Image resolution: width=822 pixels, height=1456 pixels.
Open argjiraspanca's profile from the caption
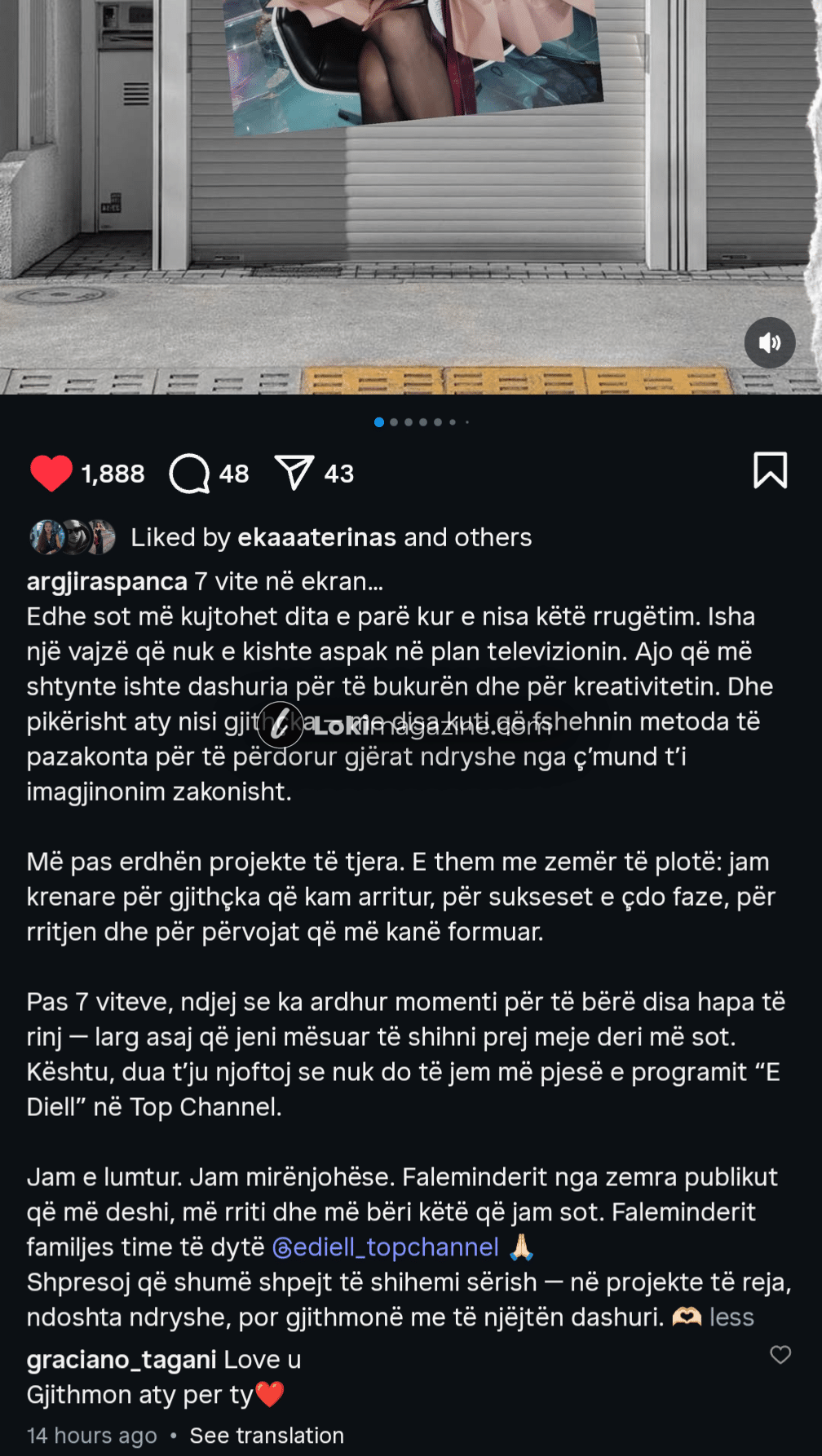pyautogui.click(x=107, y=582)
